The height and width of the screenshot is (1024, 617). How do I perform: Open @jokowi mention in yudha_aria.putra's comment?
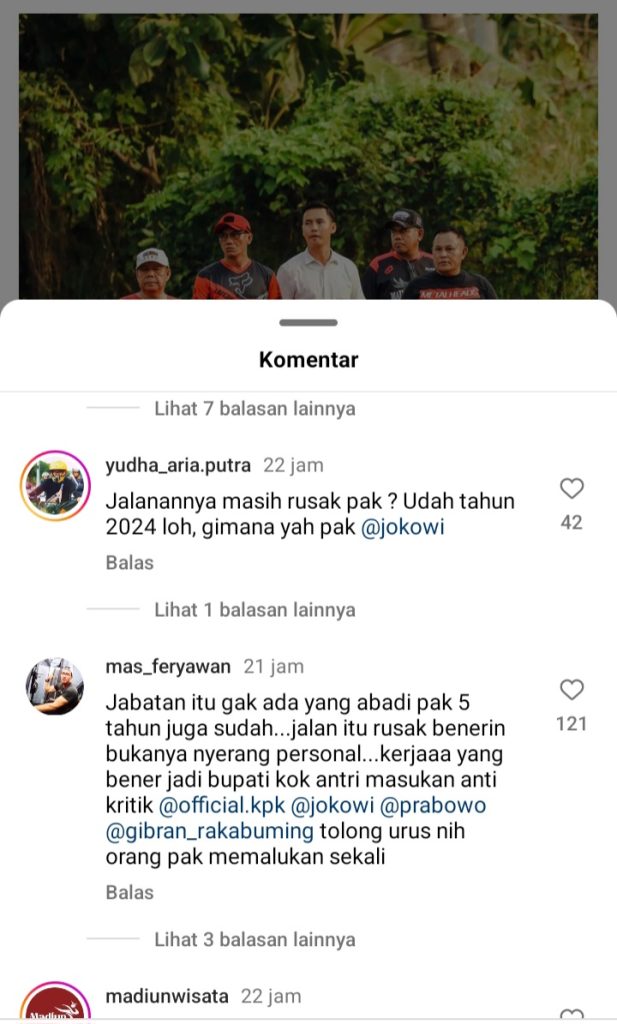[402, 528]
